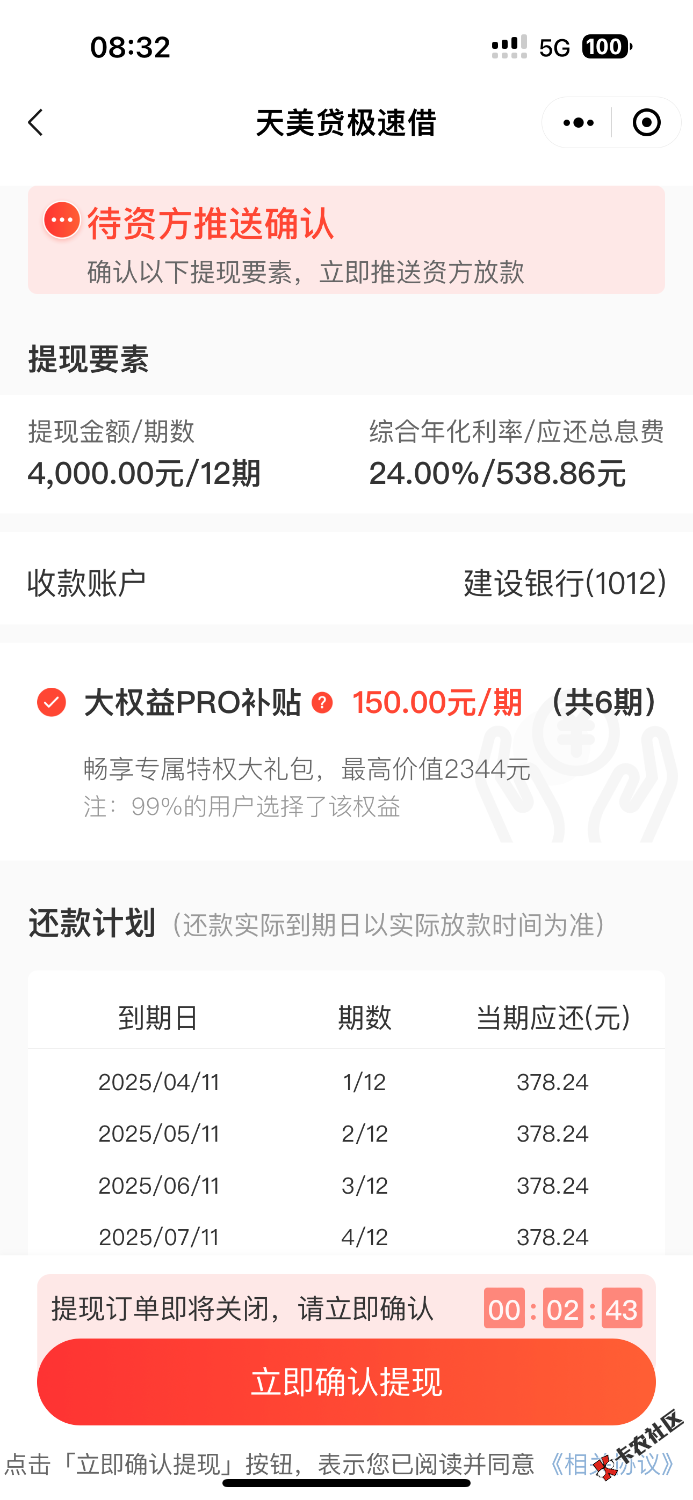Uncheck the 大权益PRO补贴 checkbox
Image resolution: width=693 pixels, height=1500 pixels.
[51, 703]
